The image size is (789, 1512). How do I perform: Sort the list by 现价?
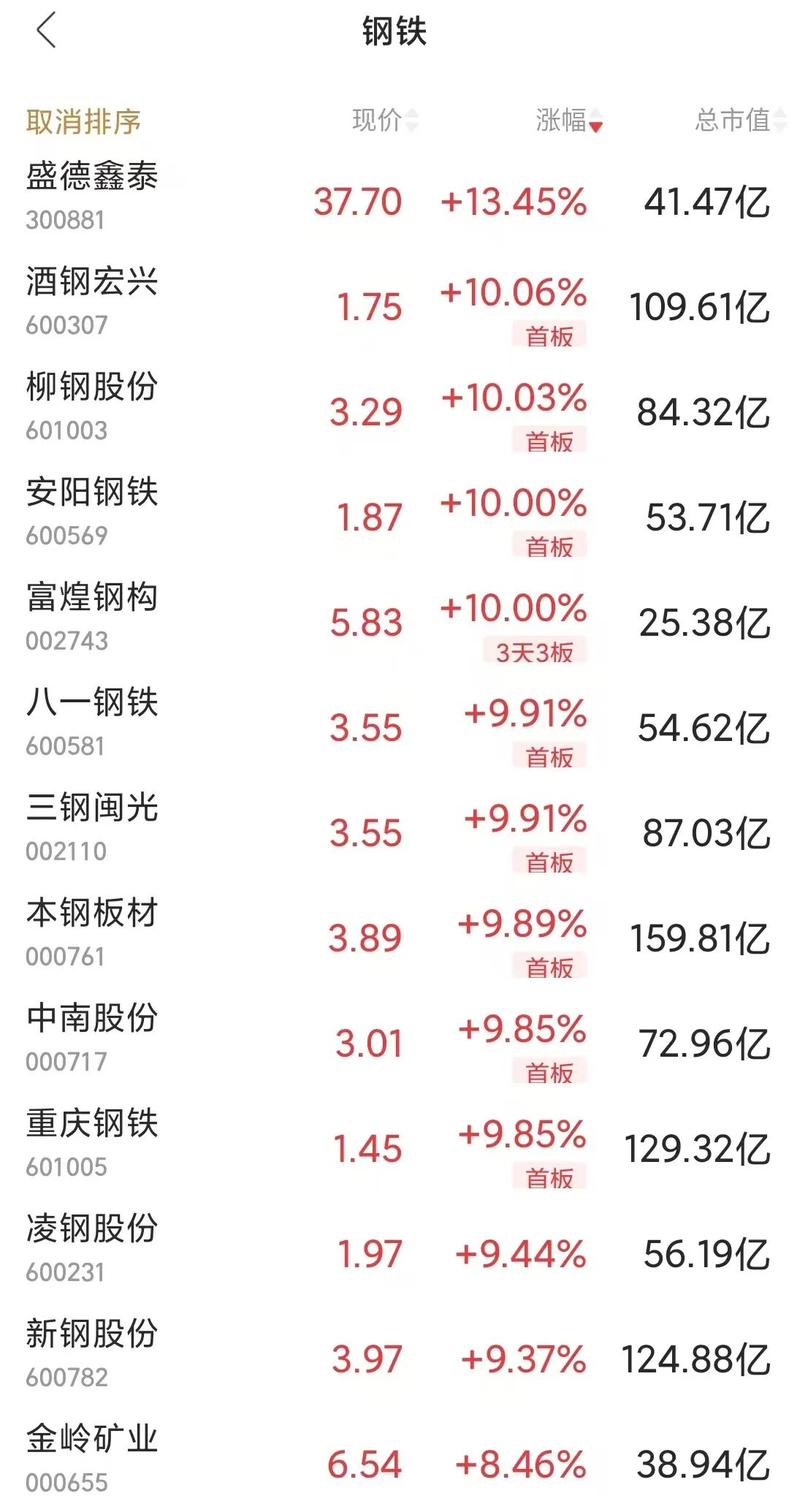tap(384, 120)
